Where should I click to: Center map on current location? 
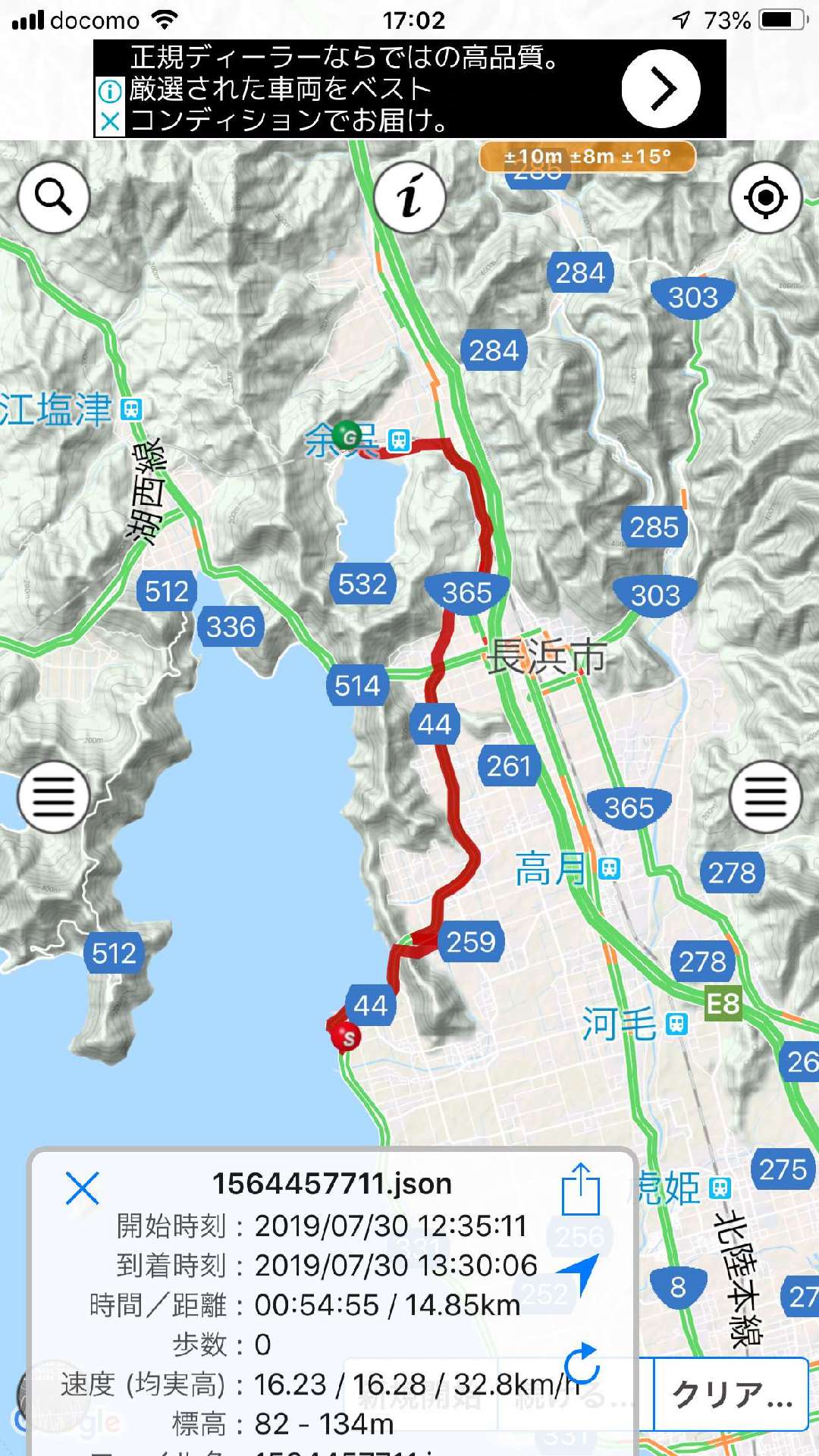765,197
